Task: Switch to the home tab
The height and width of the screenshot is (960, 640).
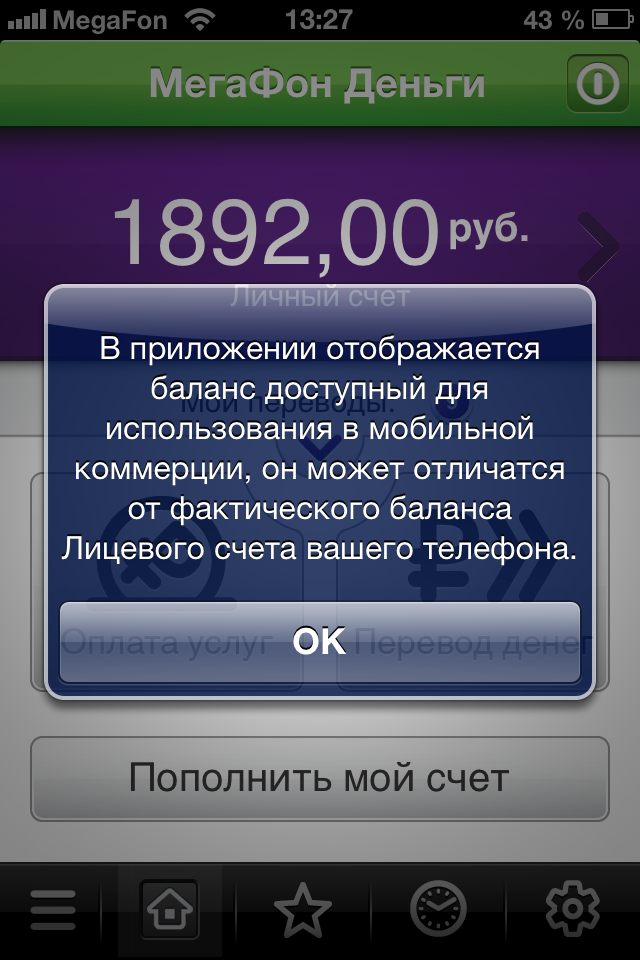Action: (169, 910)
